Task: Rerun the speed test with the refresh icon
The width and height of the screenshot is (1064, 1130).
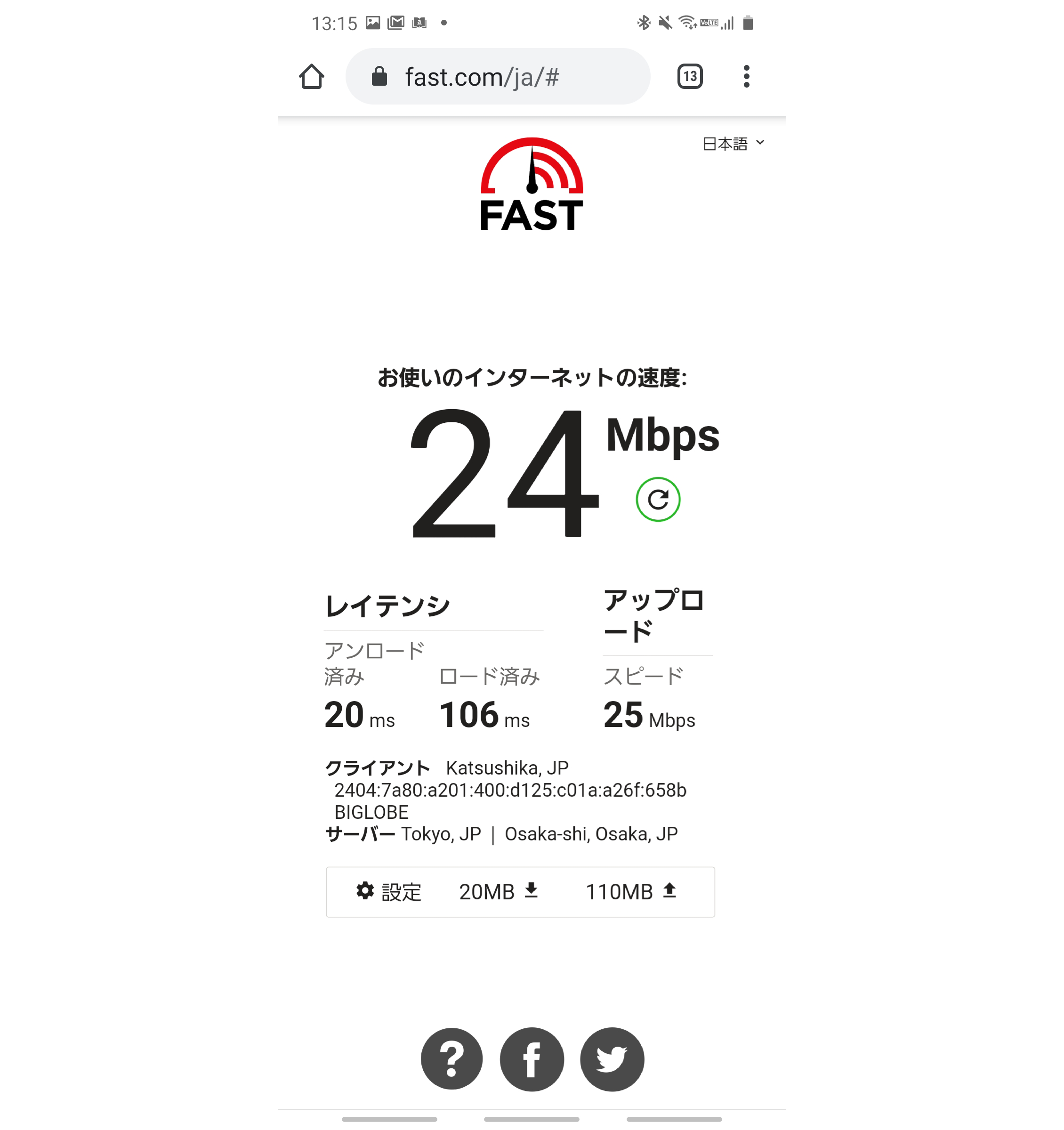Action: (x=658, y=499)
